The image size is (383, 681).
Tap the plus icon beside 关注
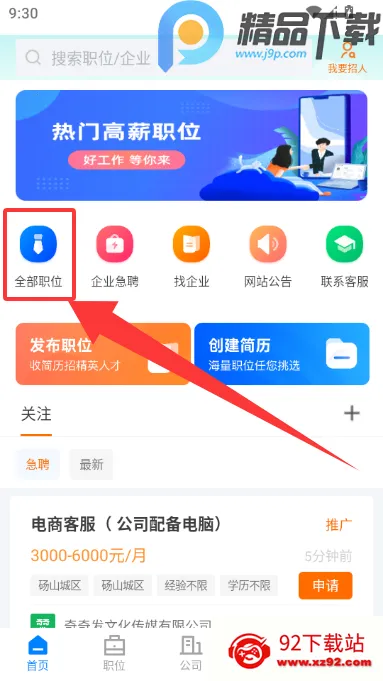pos(352,413)
